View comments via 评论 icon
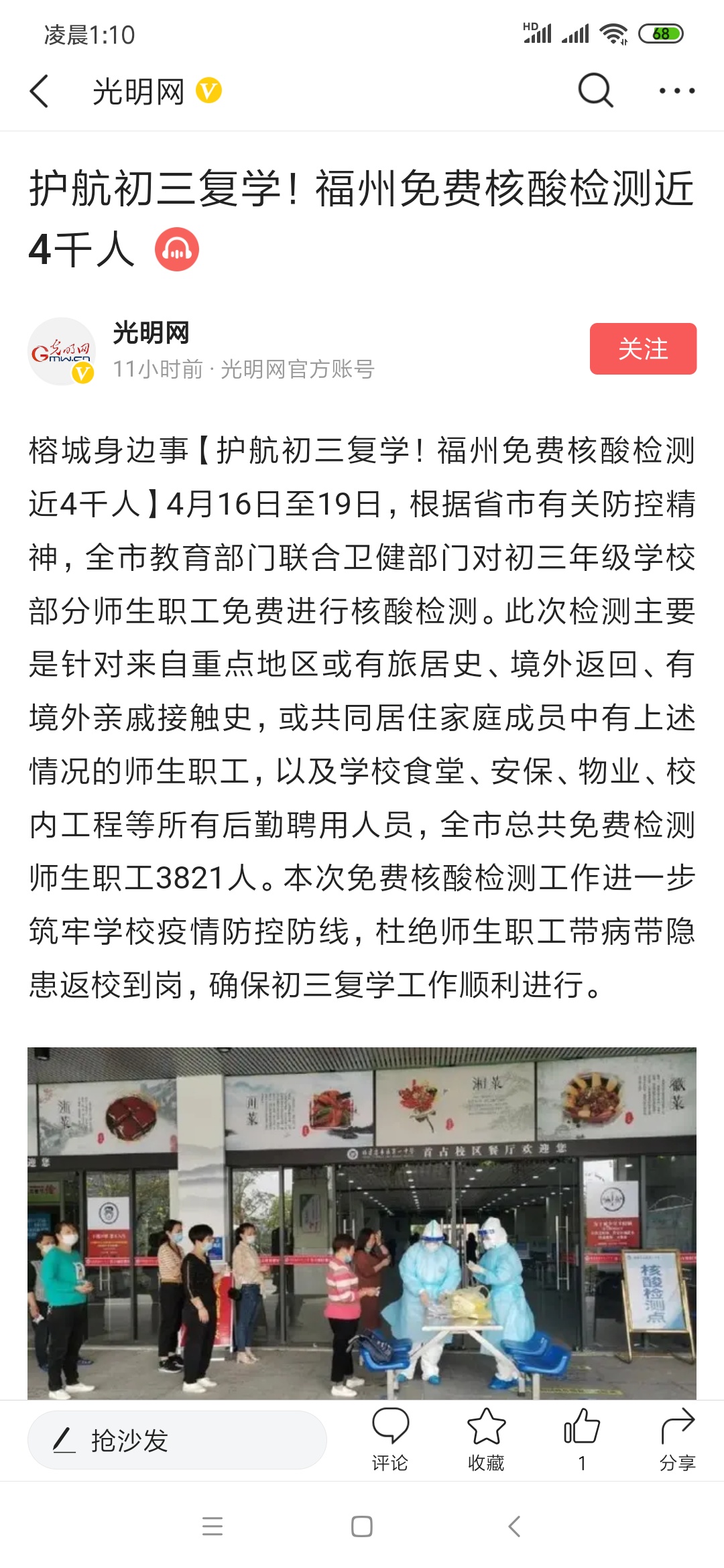 (390, 1438)
